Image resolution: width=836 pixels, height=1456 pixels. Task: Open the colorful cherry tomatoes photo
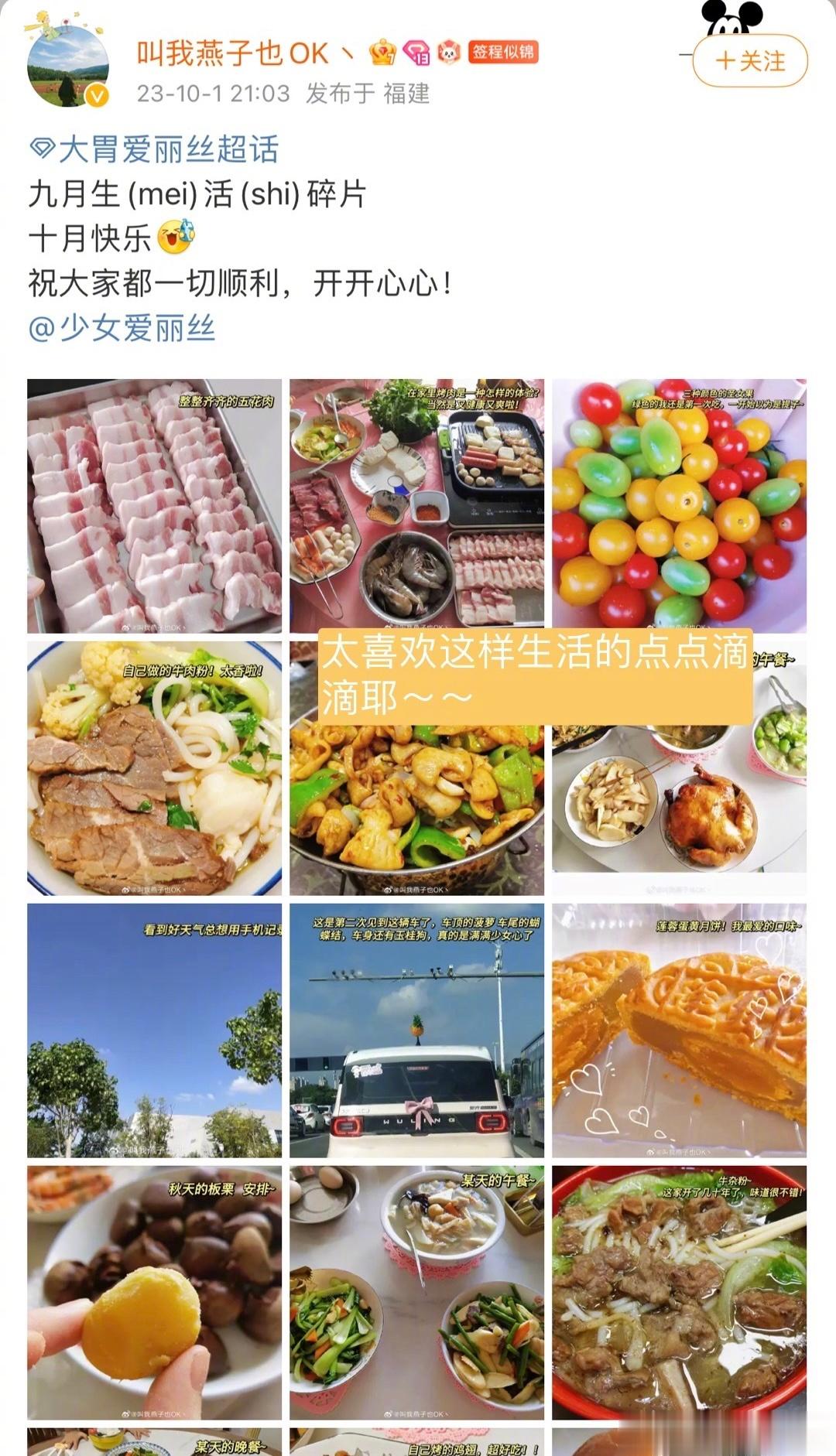[x=679, y=506]
